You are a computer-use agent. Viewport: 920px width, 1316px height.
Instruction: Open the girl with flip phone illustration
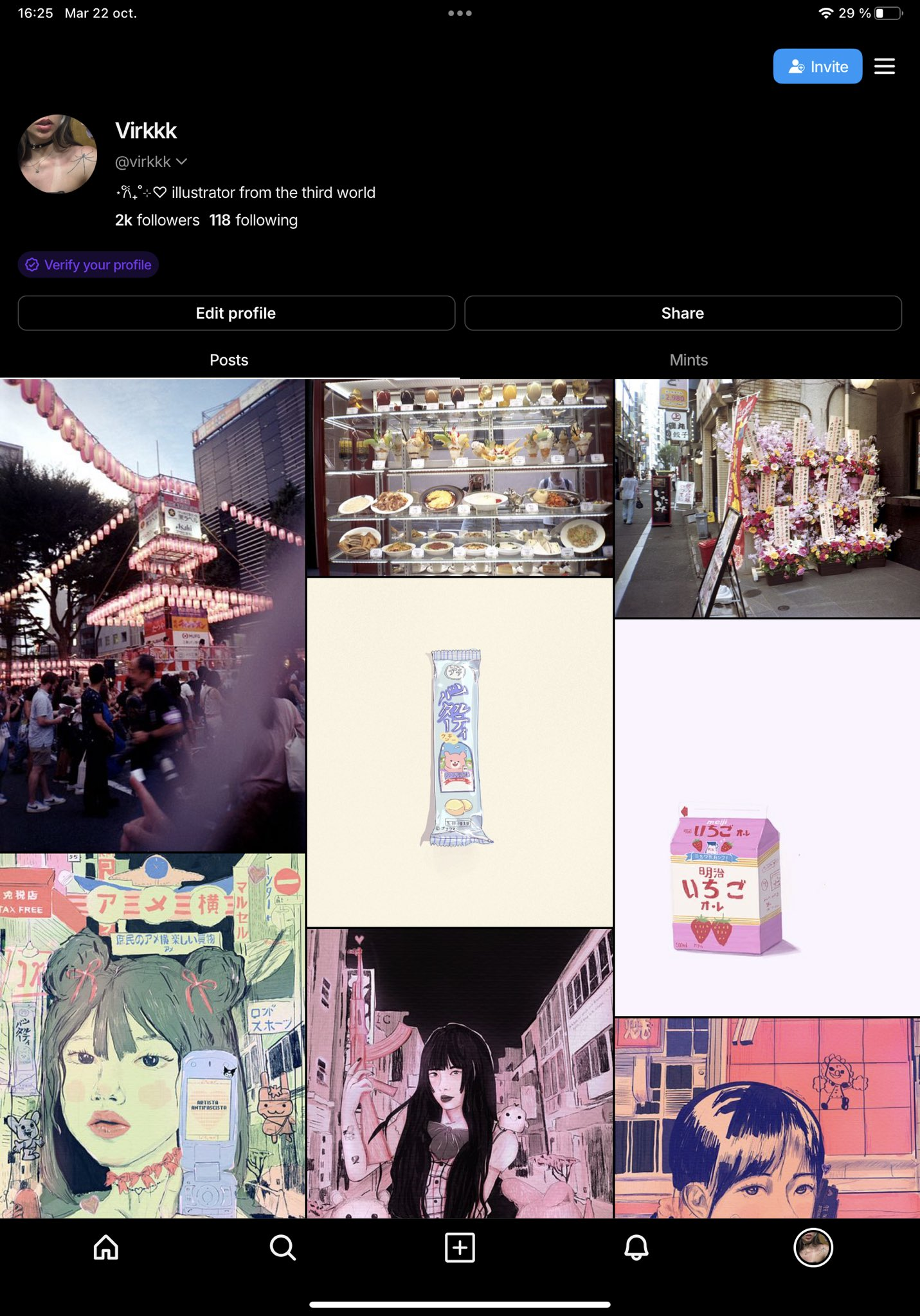(152, 1036)
